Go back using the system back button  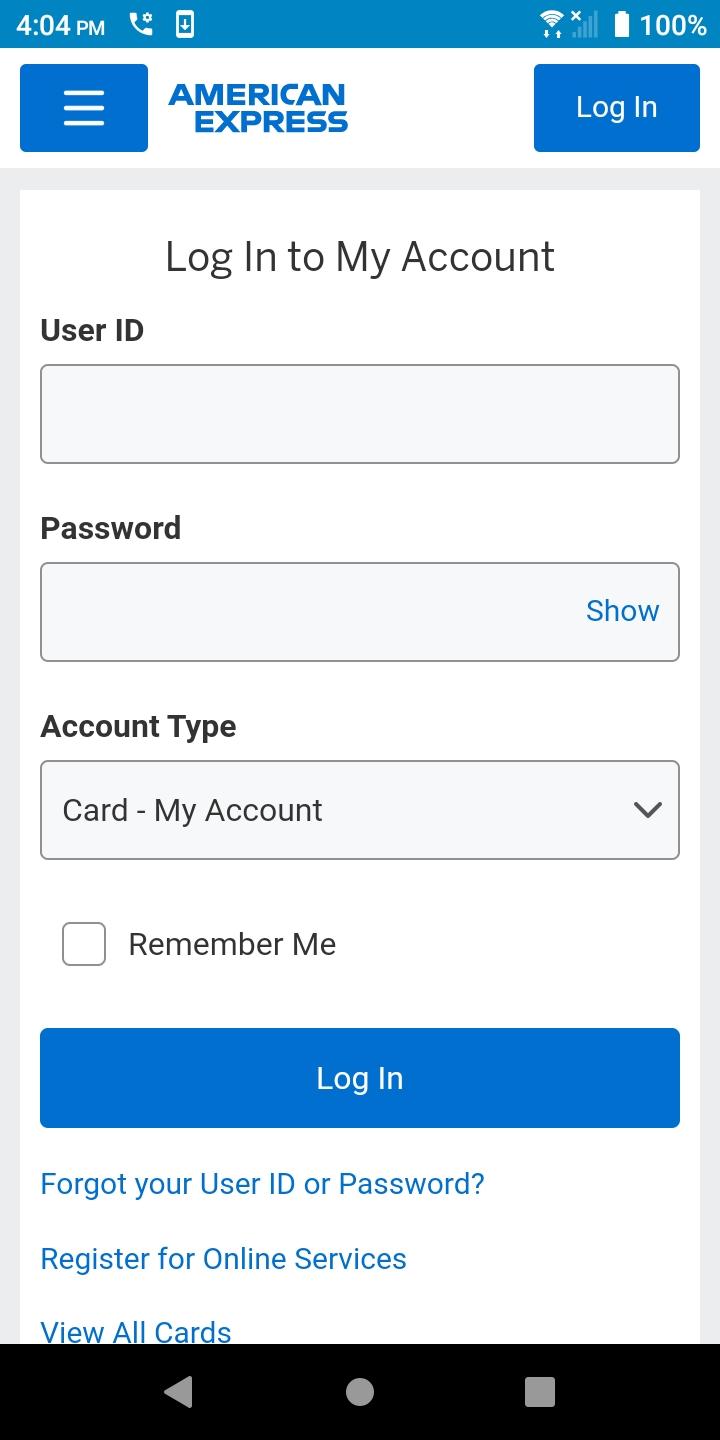point(178,1392)
